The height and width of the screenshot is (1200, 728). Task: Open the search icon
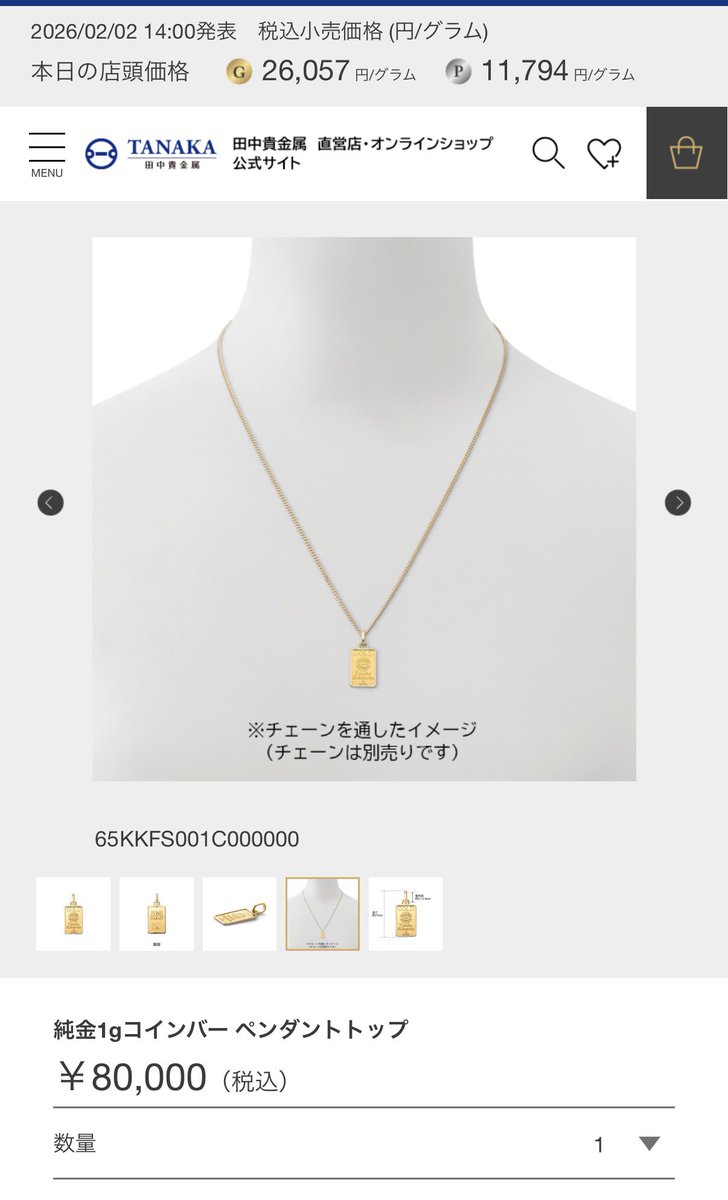tap(547, 153)
